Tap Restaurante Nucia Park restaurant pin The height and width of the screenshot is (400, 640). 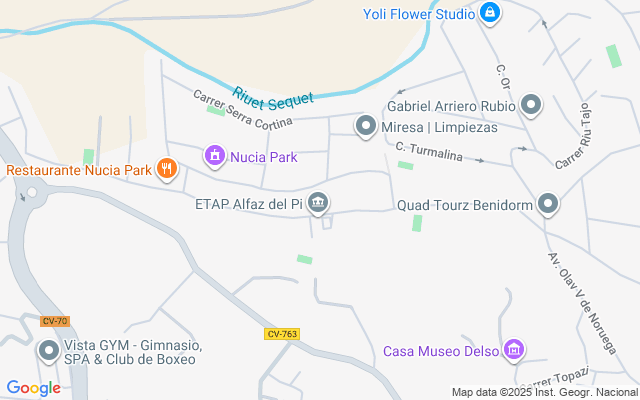pyautogui.click(x=167, y=170)
